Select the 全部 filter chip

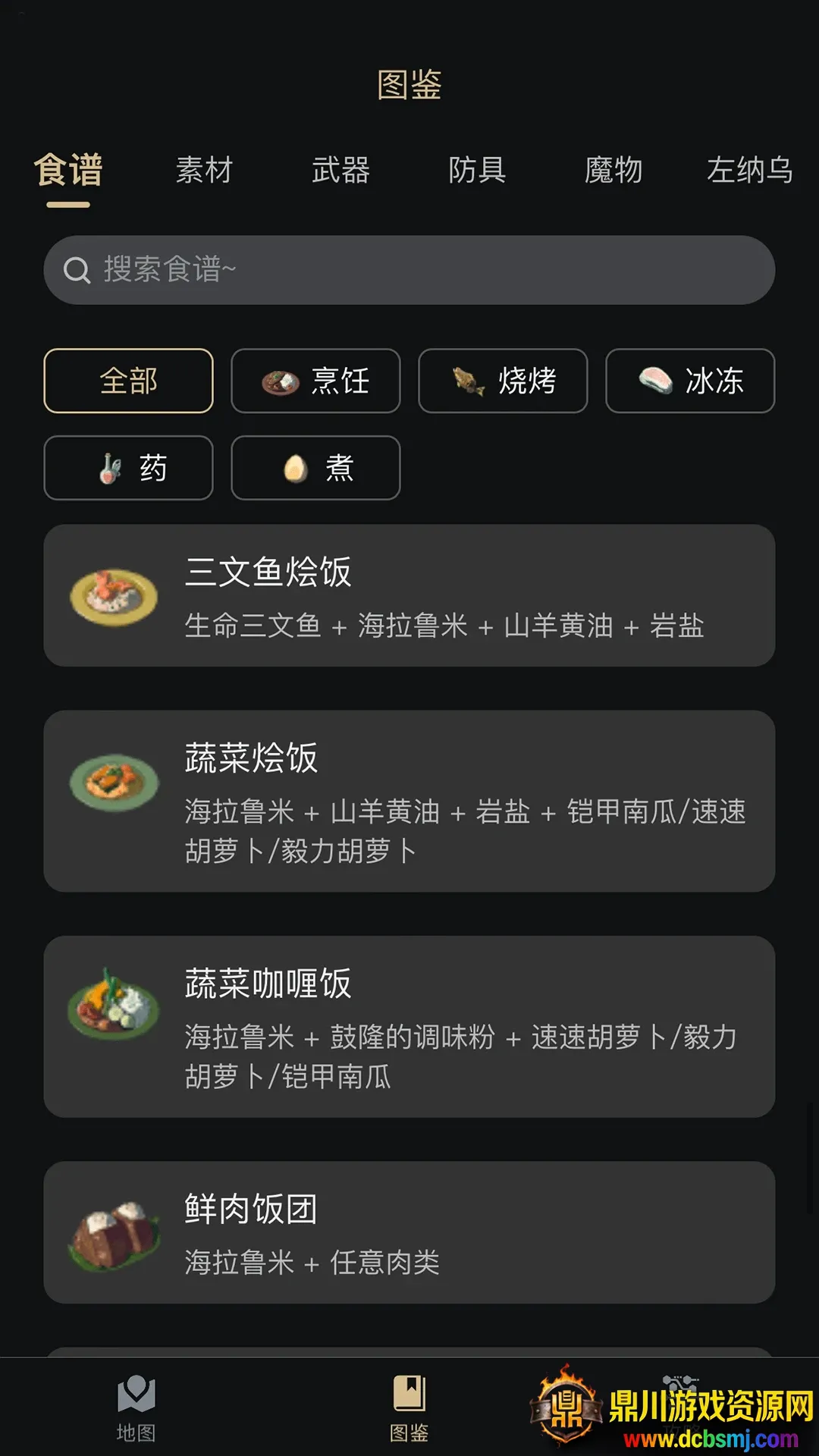(x=128, y=381)
